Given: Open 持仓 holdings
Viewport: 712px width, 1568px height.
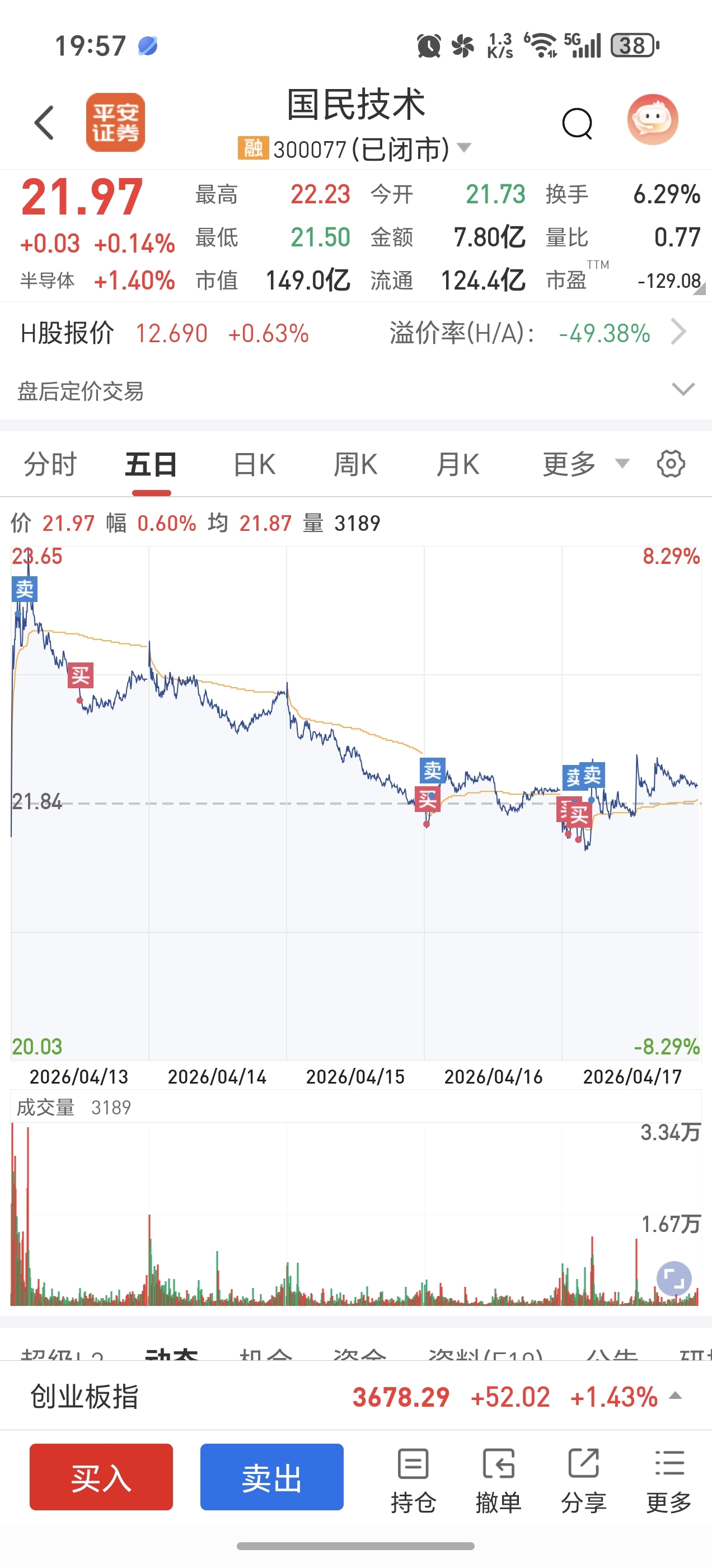Looking at the screenshot, I should pyautogui.click(x=413, y=1480).
